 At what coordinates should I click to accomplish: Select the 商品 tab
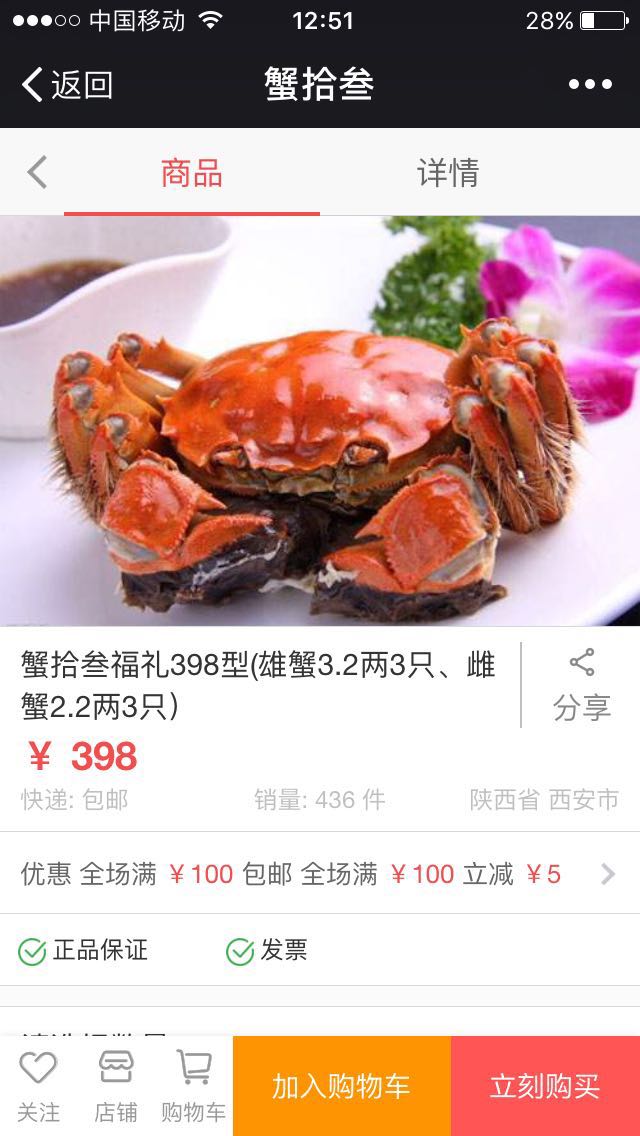191,172
